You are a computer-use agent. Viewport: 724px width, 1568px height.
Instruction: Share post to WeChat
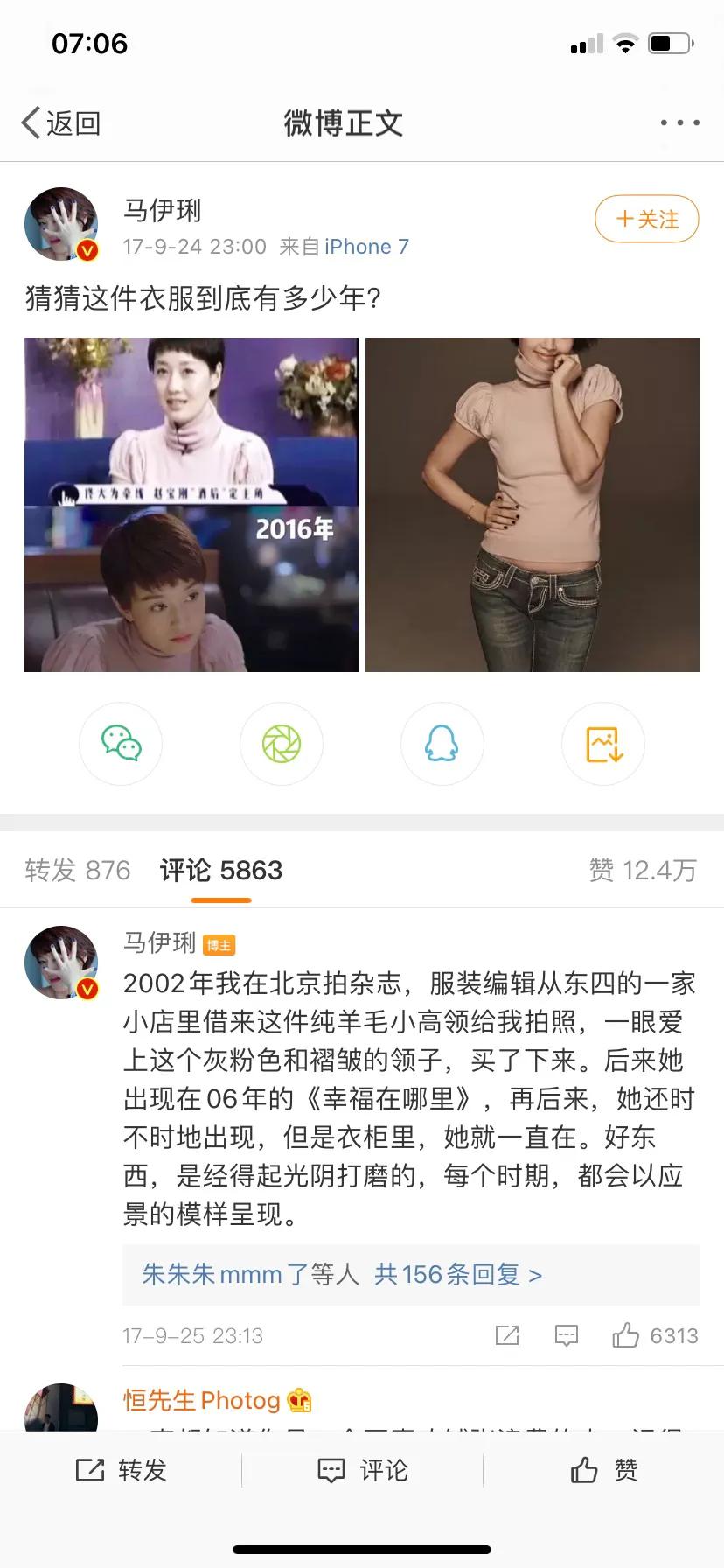coord(121,744)
